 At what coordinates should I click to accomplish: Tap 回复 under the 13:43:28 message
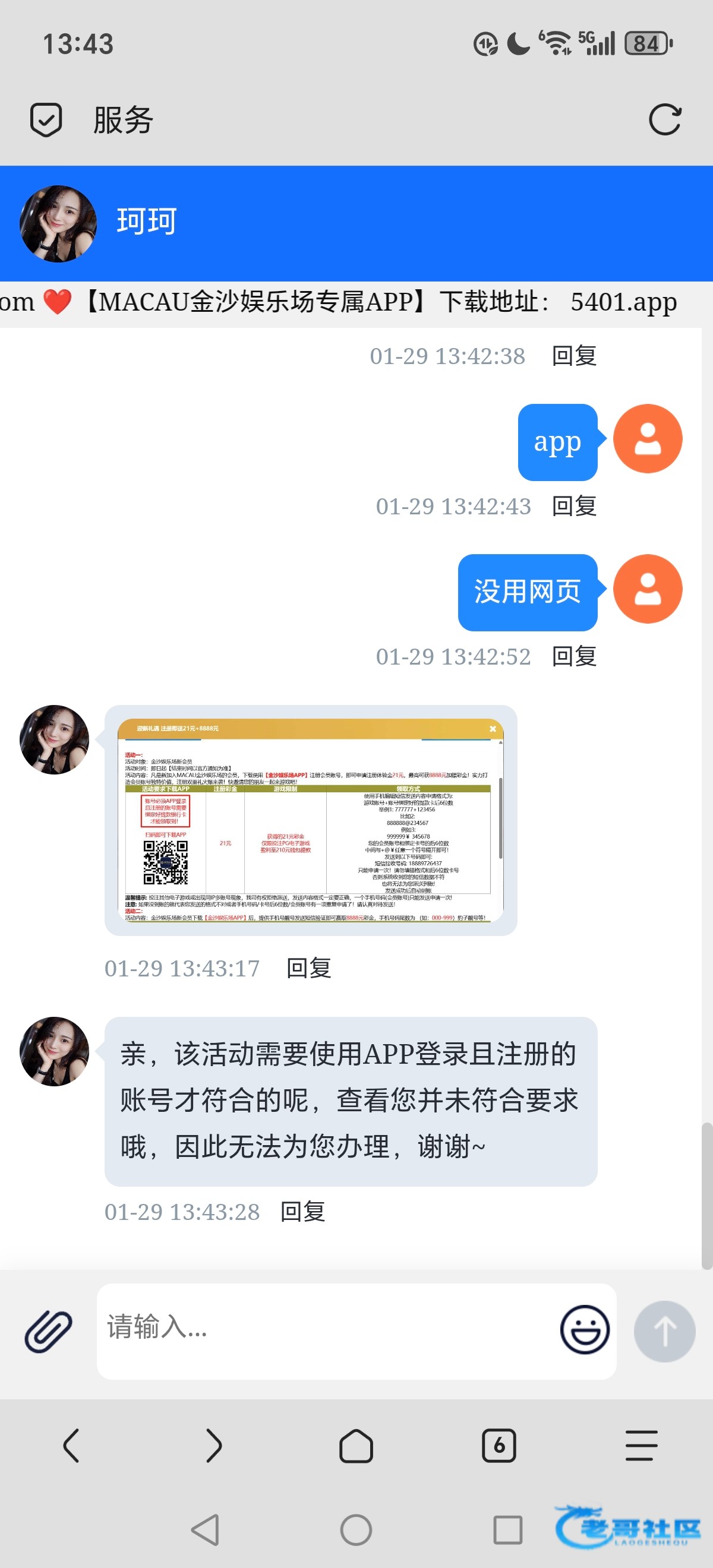click(302, 1211)
